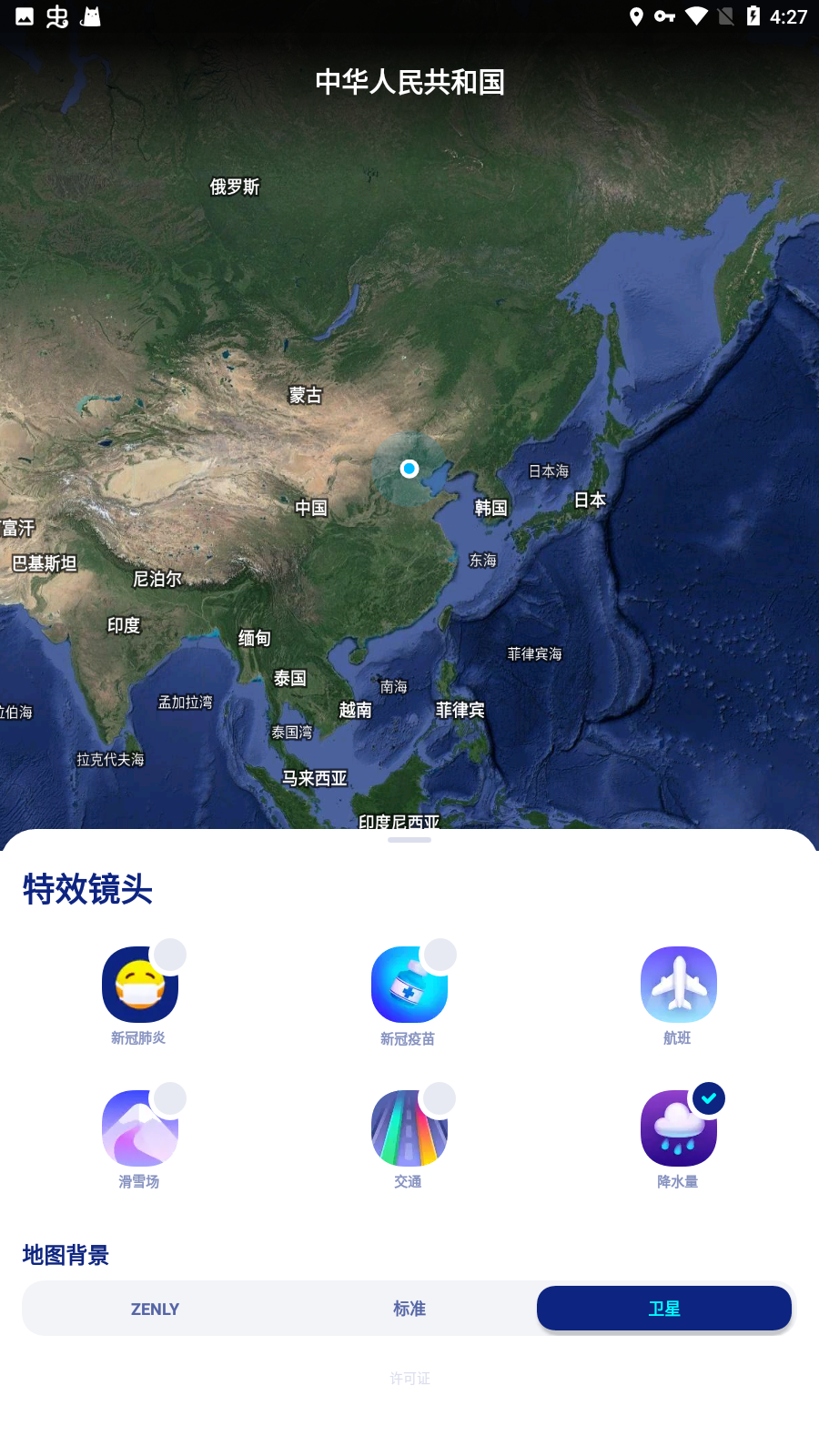This screenshot has height=1456, width=819.
Task: Keep 卫星 satellite background selected
Action: [x=663, y=1308]
